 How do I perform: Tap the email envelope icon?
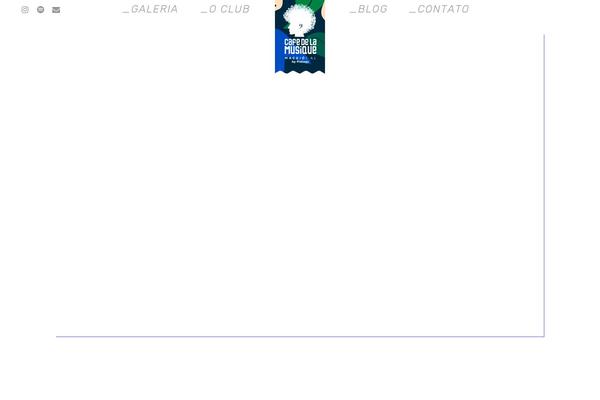[56, 10]
